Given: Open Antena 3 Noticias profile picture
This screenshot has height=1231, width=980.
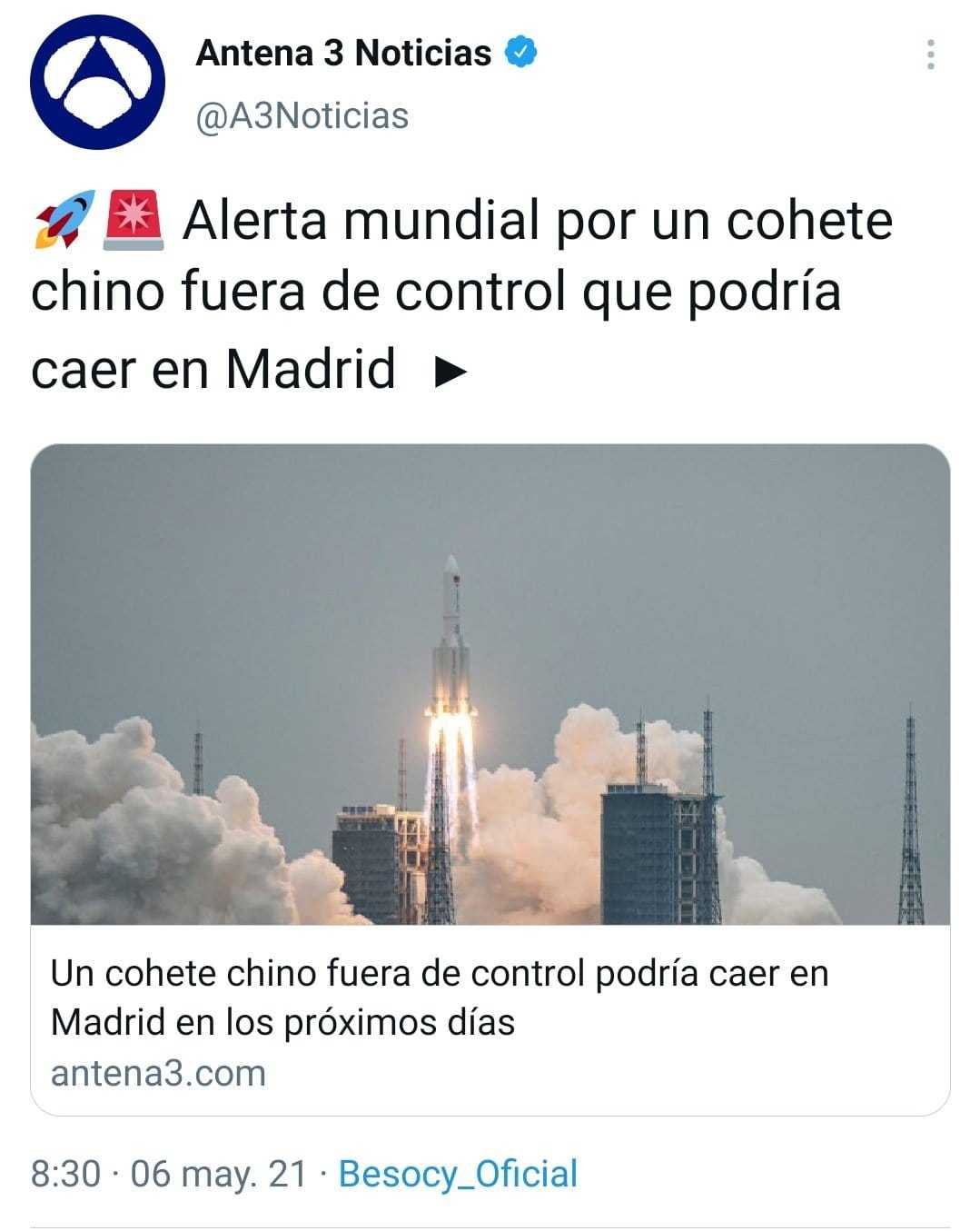Looking at the screenshot, I should [97, 82].
